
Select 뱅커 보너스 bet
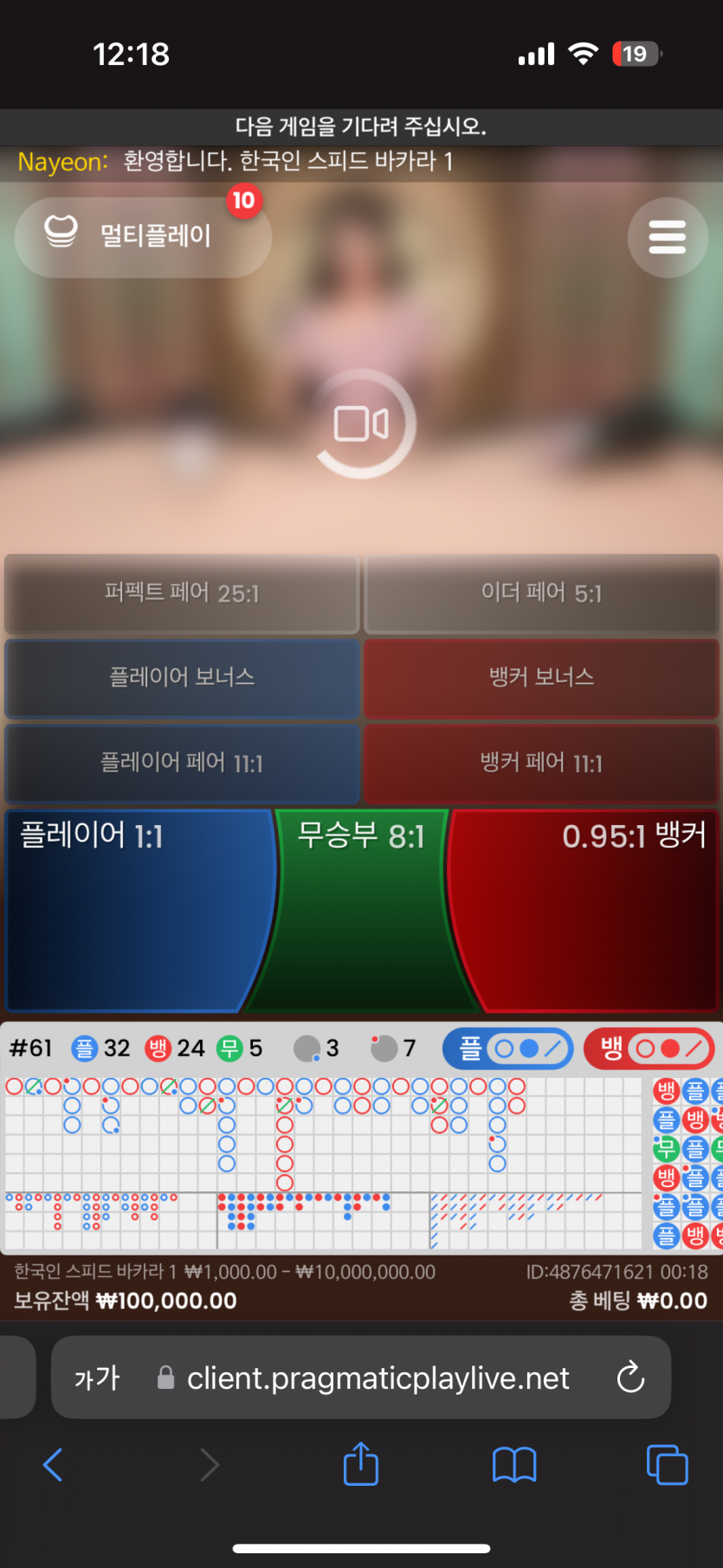tap(541, 678)
